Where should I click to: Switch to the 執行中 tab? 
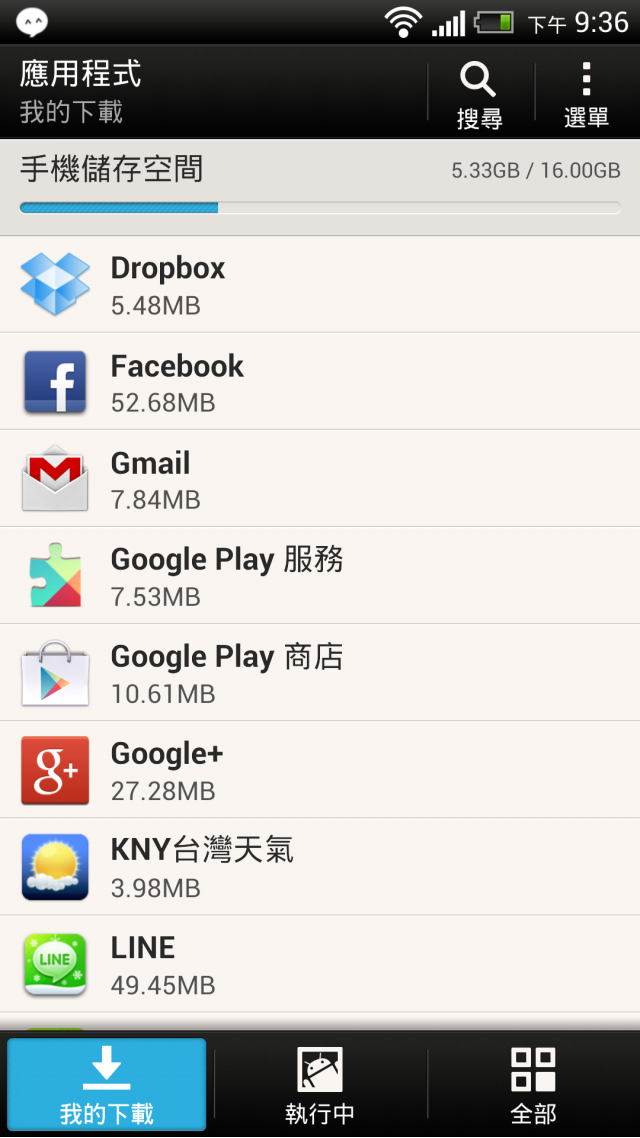point(320,1085)
